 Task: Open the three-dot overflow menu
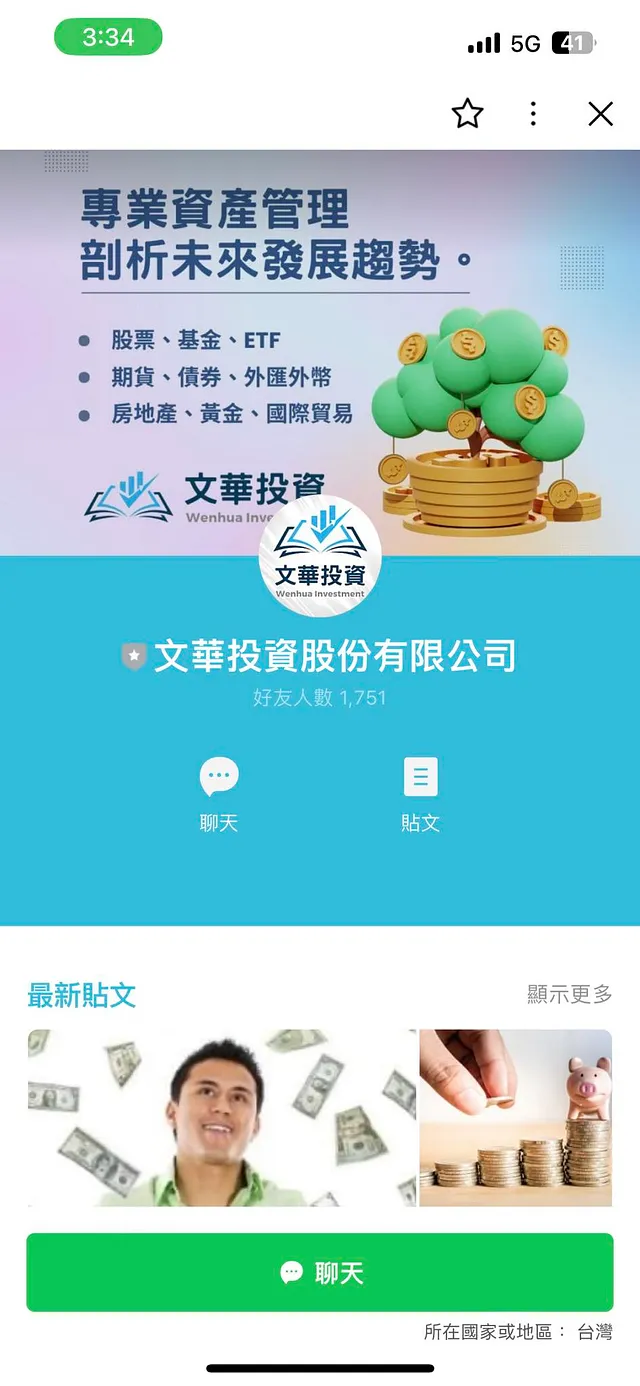pyautogui.click(x=533, y=114)
